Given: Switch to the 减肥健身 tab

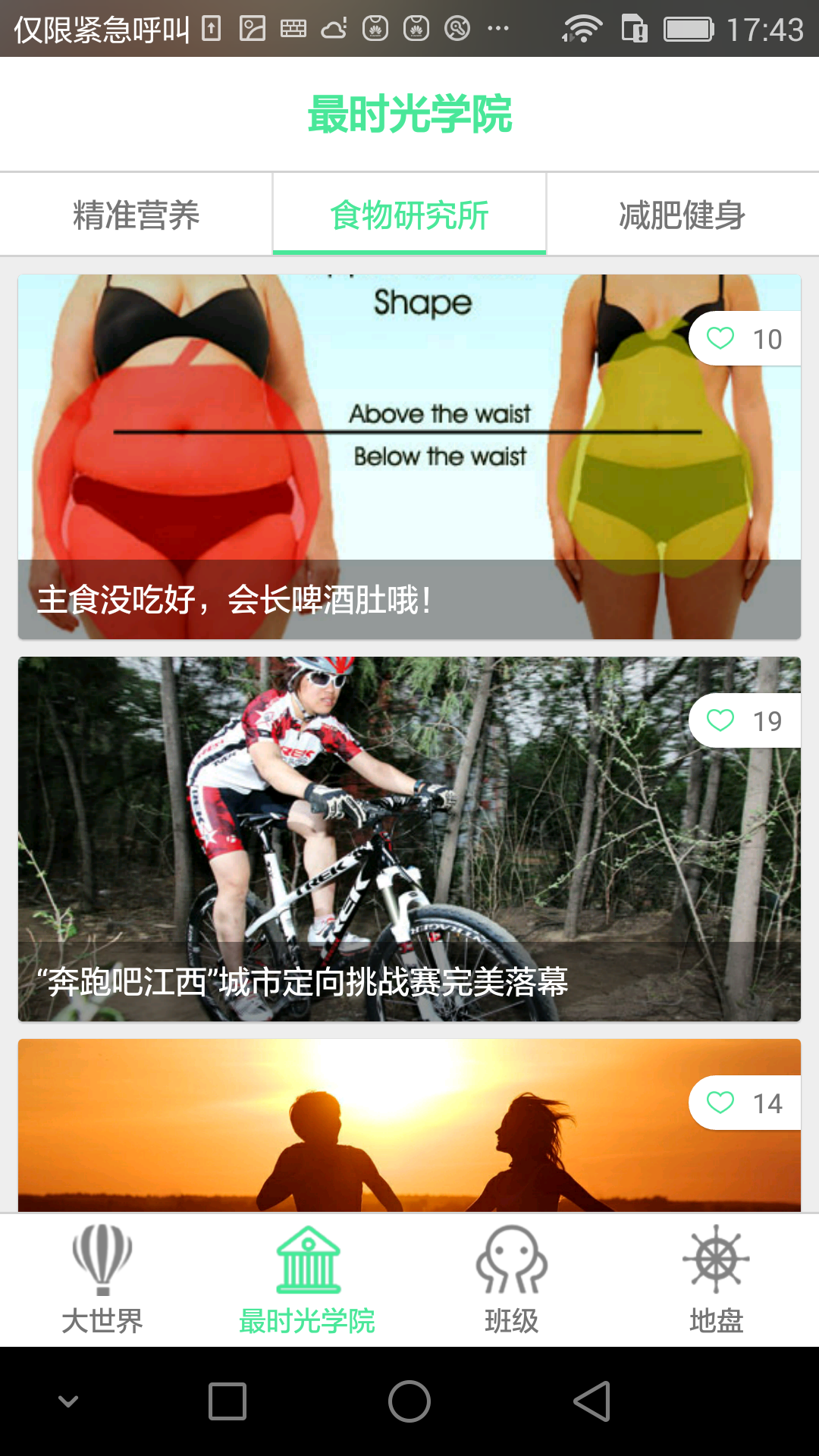Looking at the screenshot, I should pos(682,215).
